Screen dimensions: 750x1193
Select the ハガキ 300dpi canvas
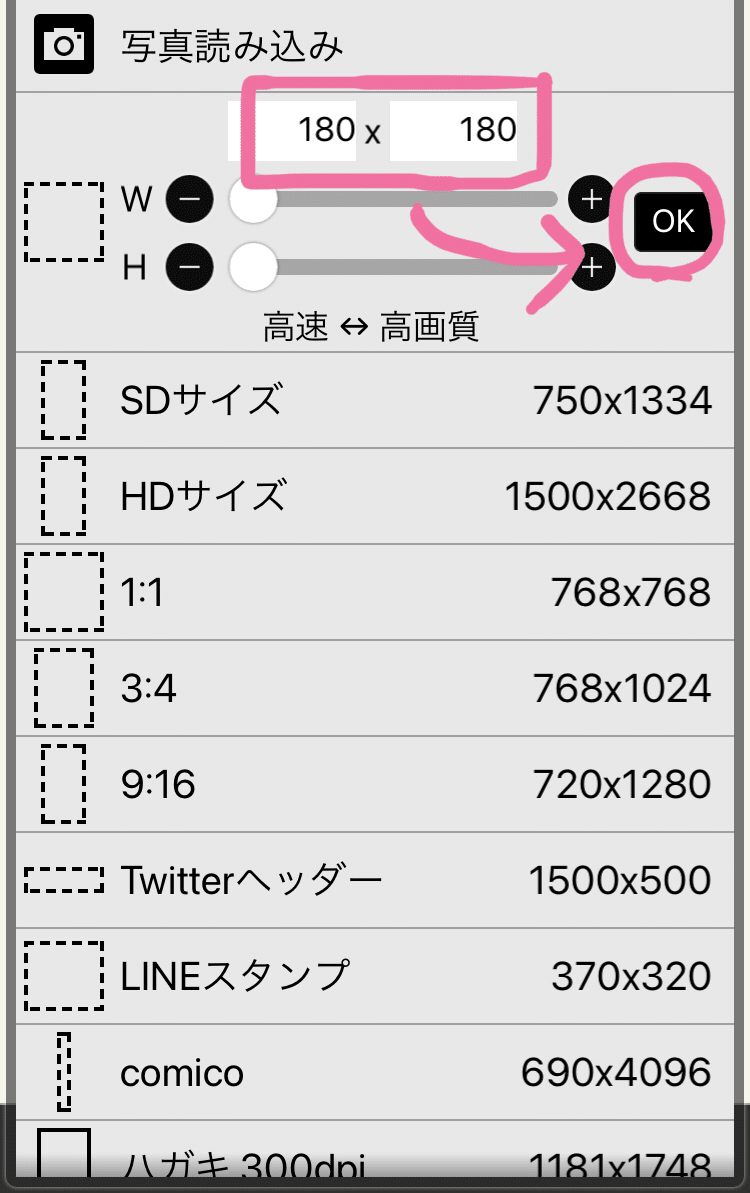[375, 1153]
